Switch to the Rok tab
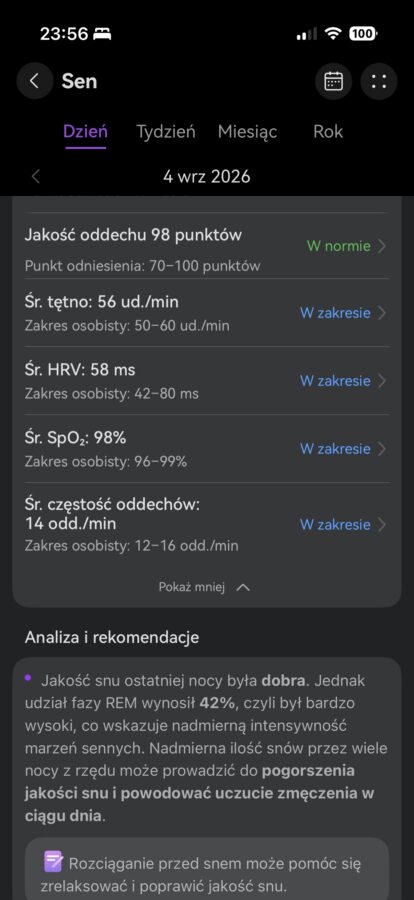This screenshot has width=414, height=900. [328, 131]
